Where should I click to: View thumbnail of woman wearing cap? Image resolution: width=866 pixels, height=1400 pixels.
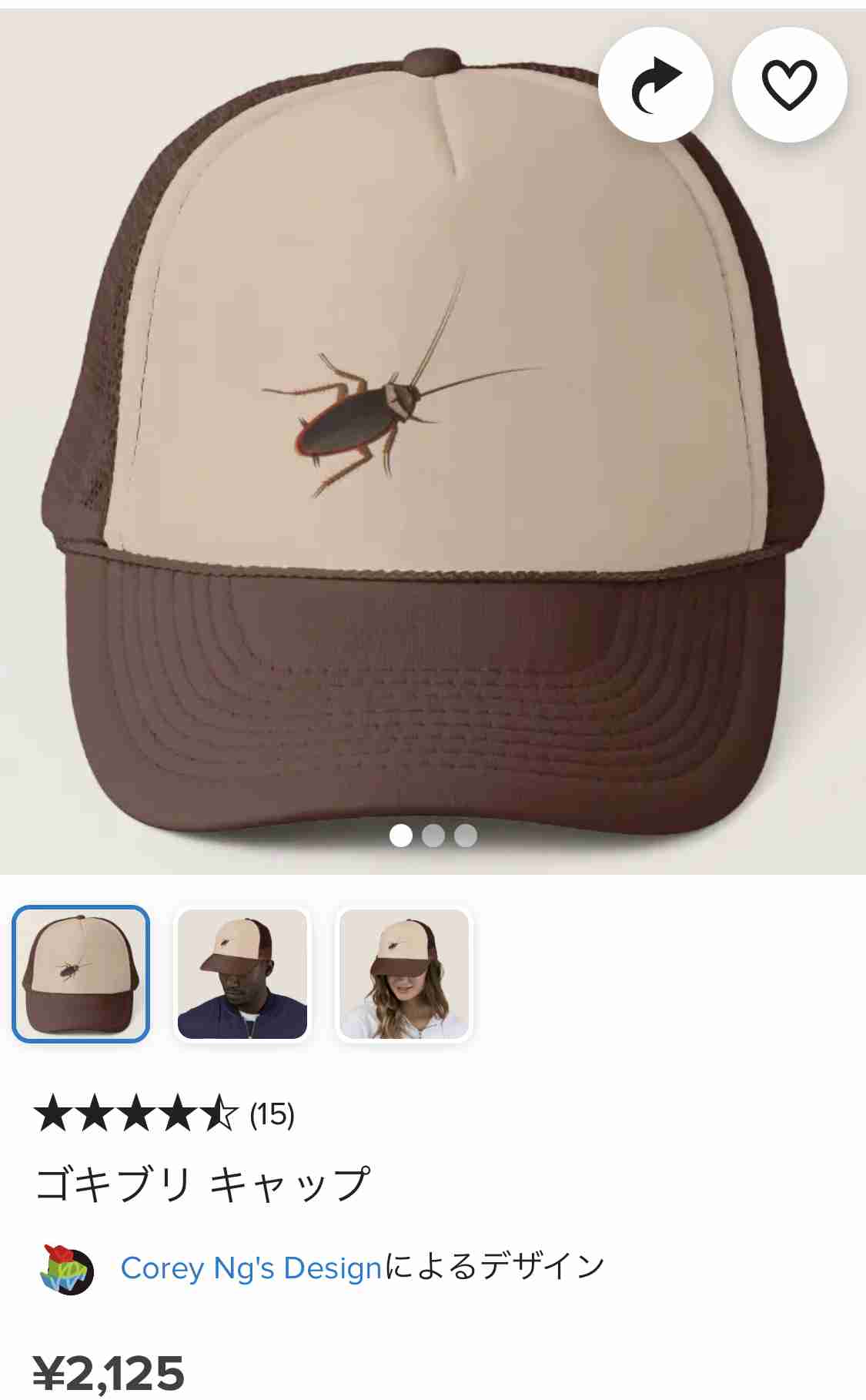[x=404, y=974]
